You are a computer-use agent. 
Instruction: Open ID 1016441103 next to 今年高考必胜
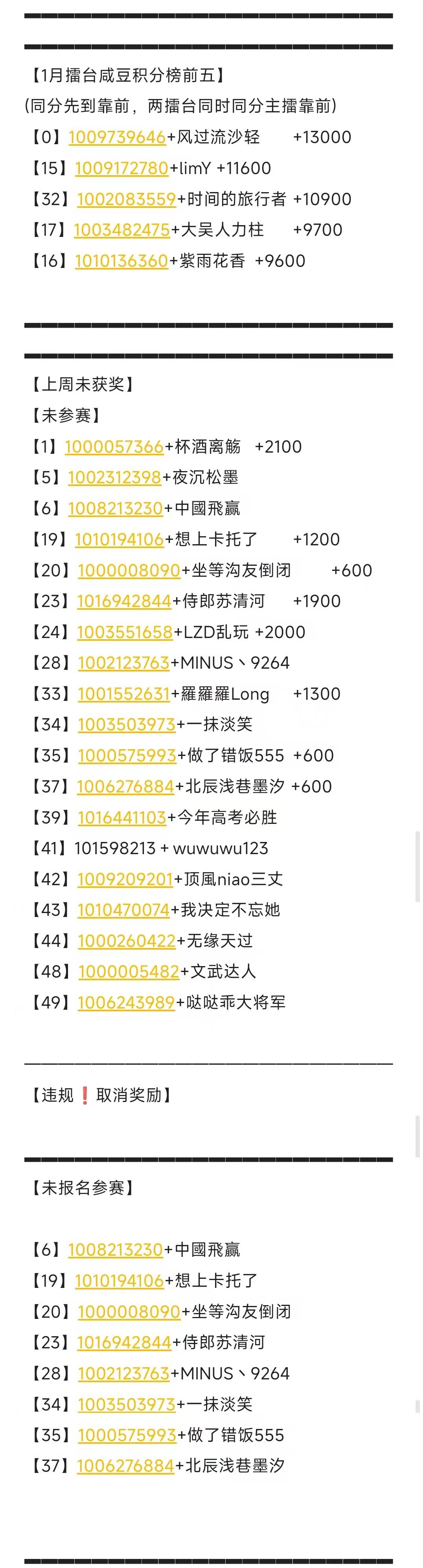click(122, 818)
